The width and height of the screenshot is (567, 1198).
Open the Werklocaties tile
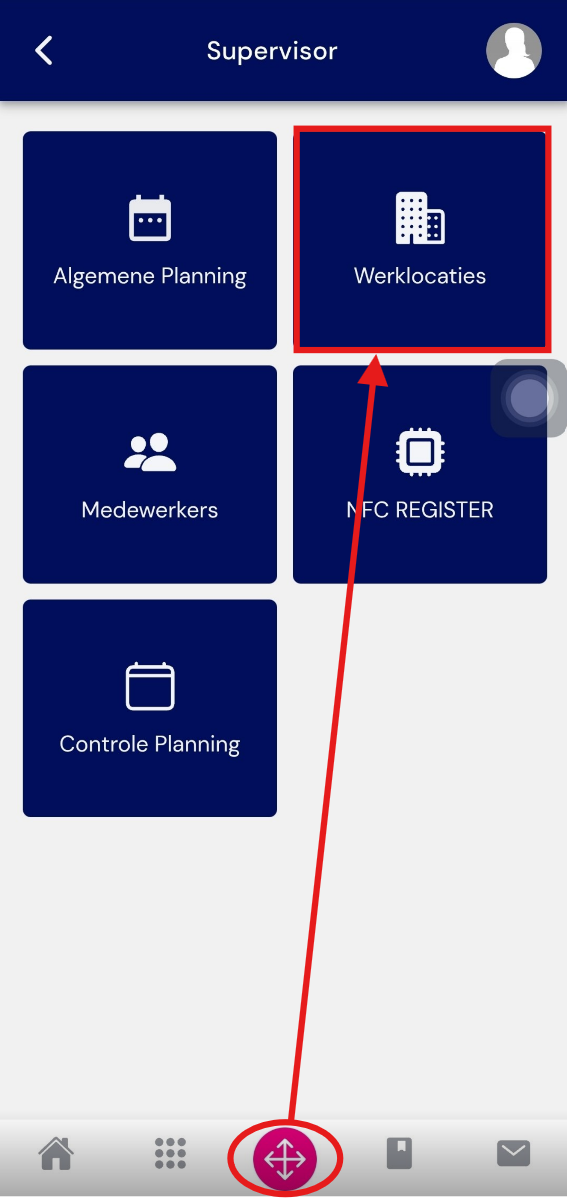[421, 240]
